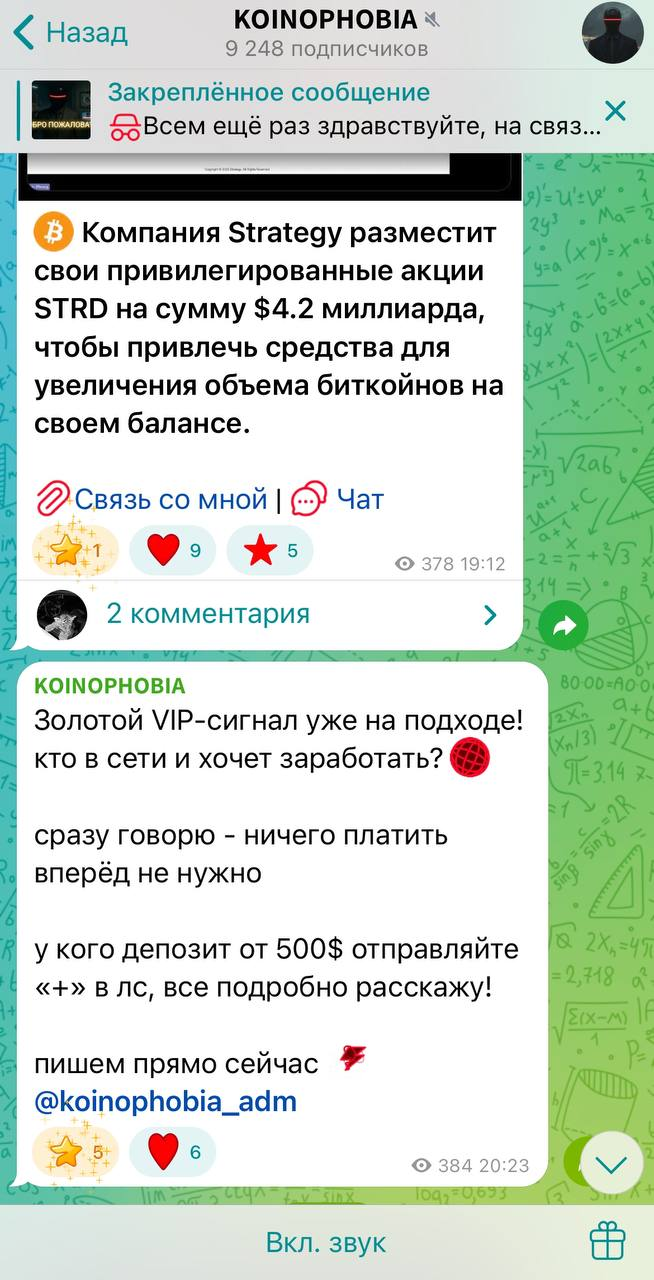Viewport: 654px width, 1280px height.
Task: Tap the red star reaction with 5
Action: tap(269, 550)
